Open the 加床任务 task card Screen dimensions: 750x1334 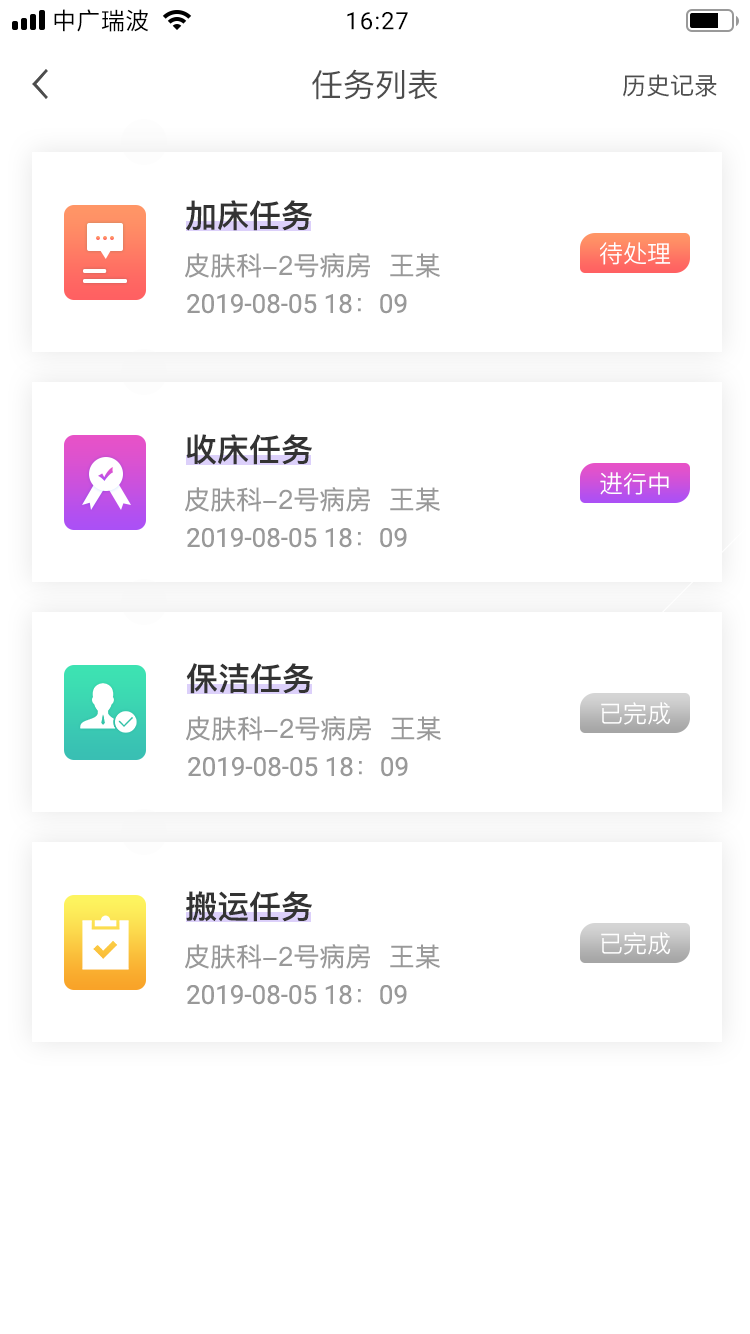coord(376,252)
